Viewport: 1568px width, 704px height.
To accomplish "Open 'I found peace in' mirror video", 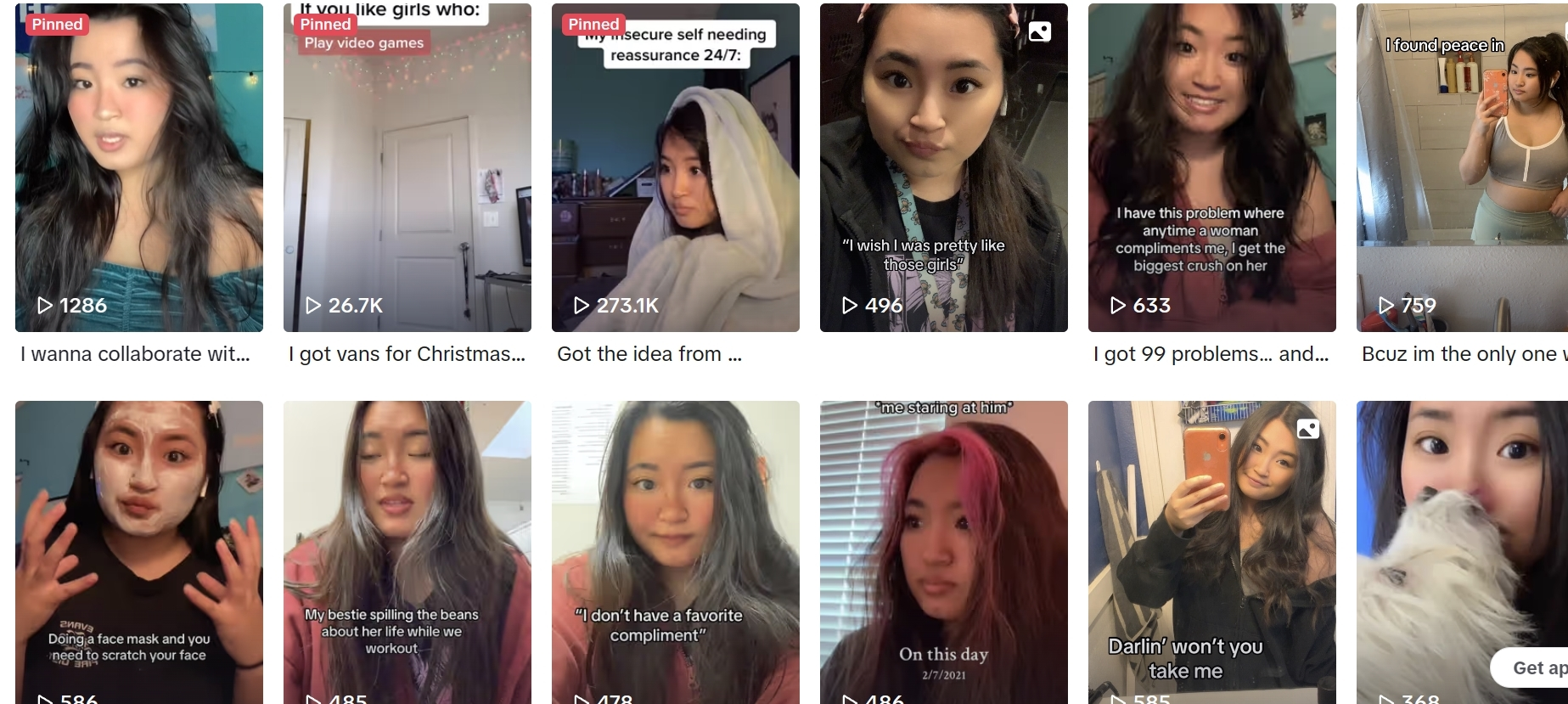I will coord(1462,167).
